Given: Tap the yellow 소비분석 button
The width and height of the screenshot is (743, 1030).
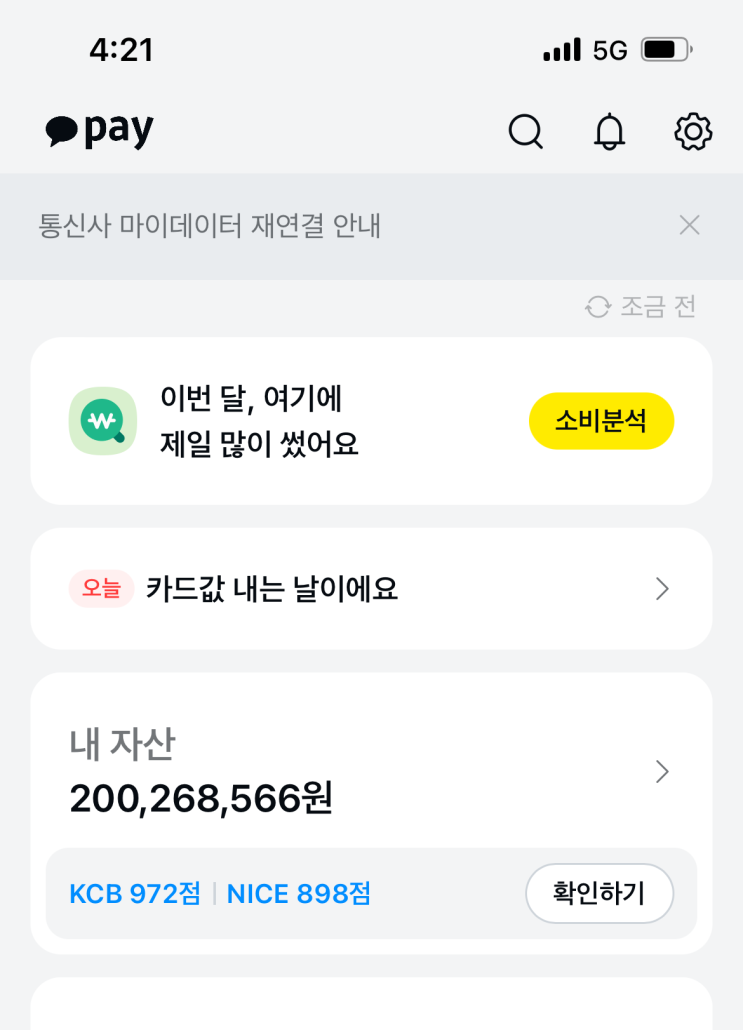Looking at the screenshot, I should pyautogui.click(x=601, y=421).
